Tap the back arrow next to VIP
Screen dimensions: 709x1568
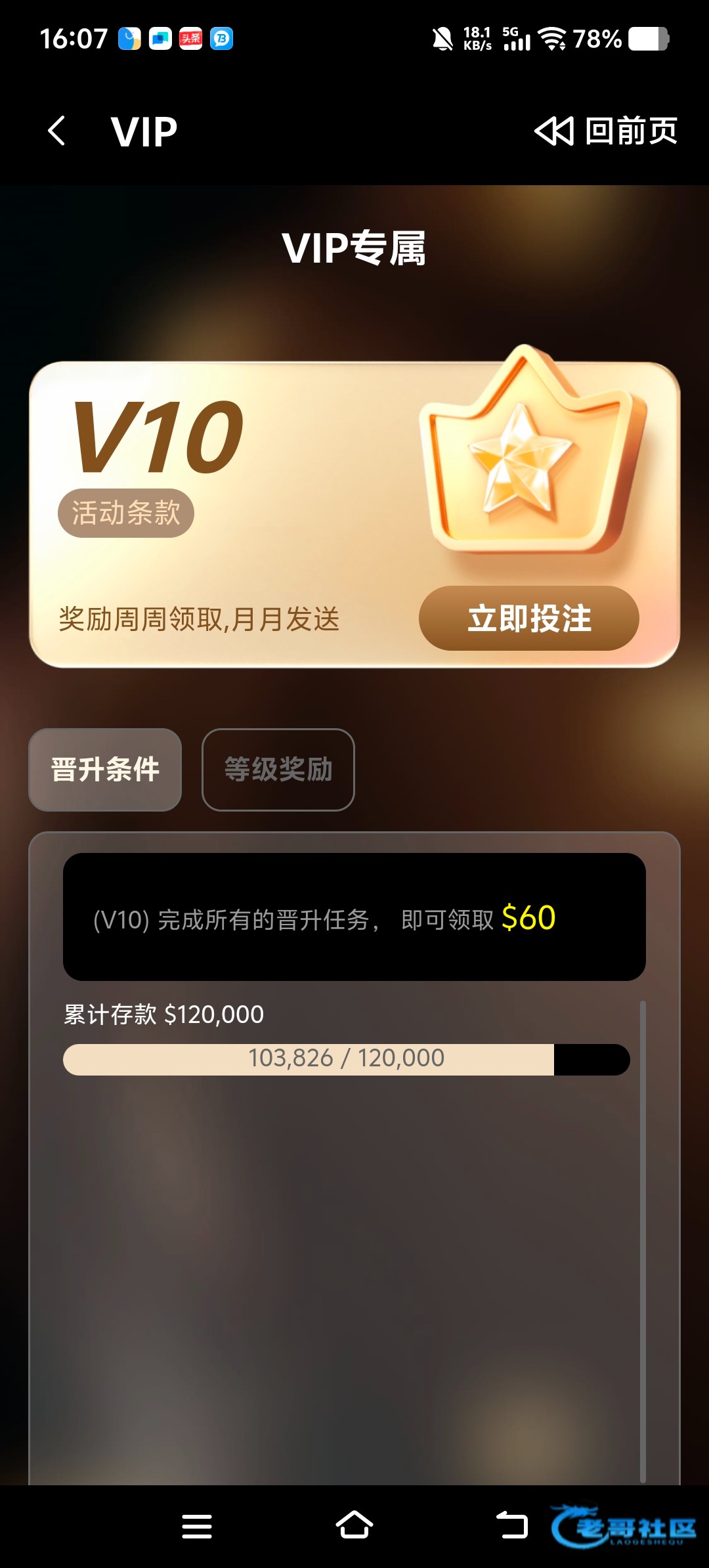coord(57,131)
